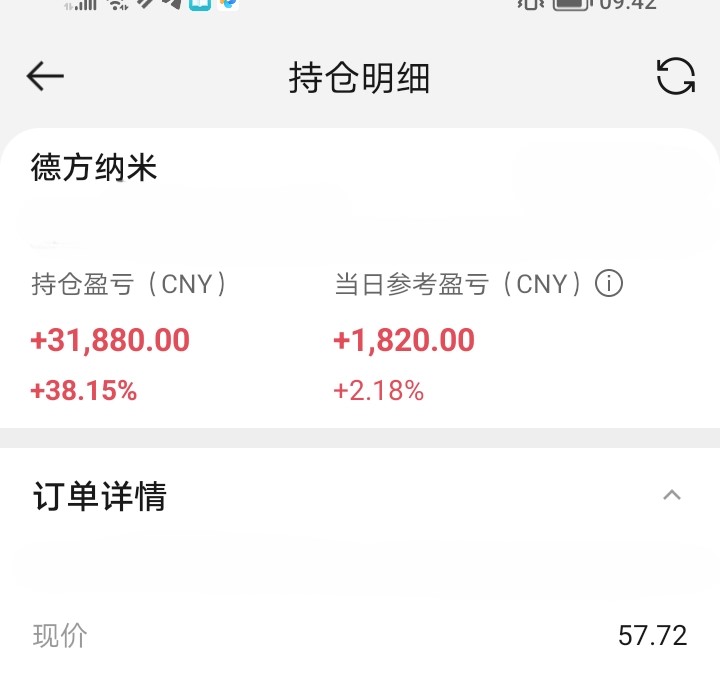Collapse the 订单详情 section
The width and height of the screenshot is (720, 679).
672,495
